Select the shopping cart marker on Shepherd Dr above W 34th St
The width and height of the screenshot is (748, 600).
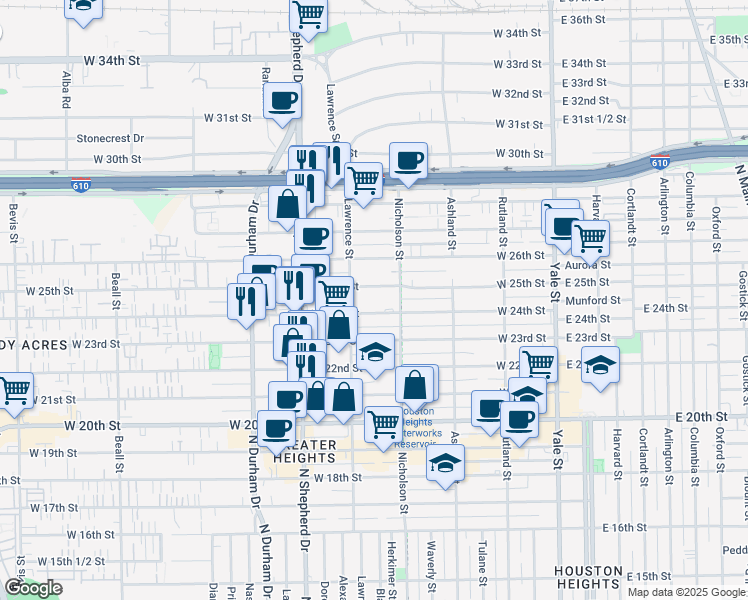click(x=308, y=16)
